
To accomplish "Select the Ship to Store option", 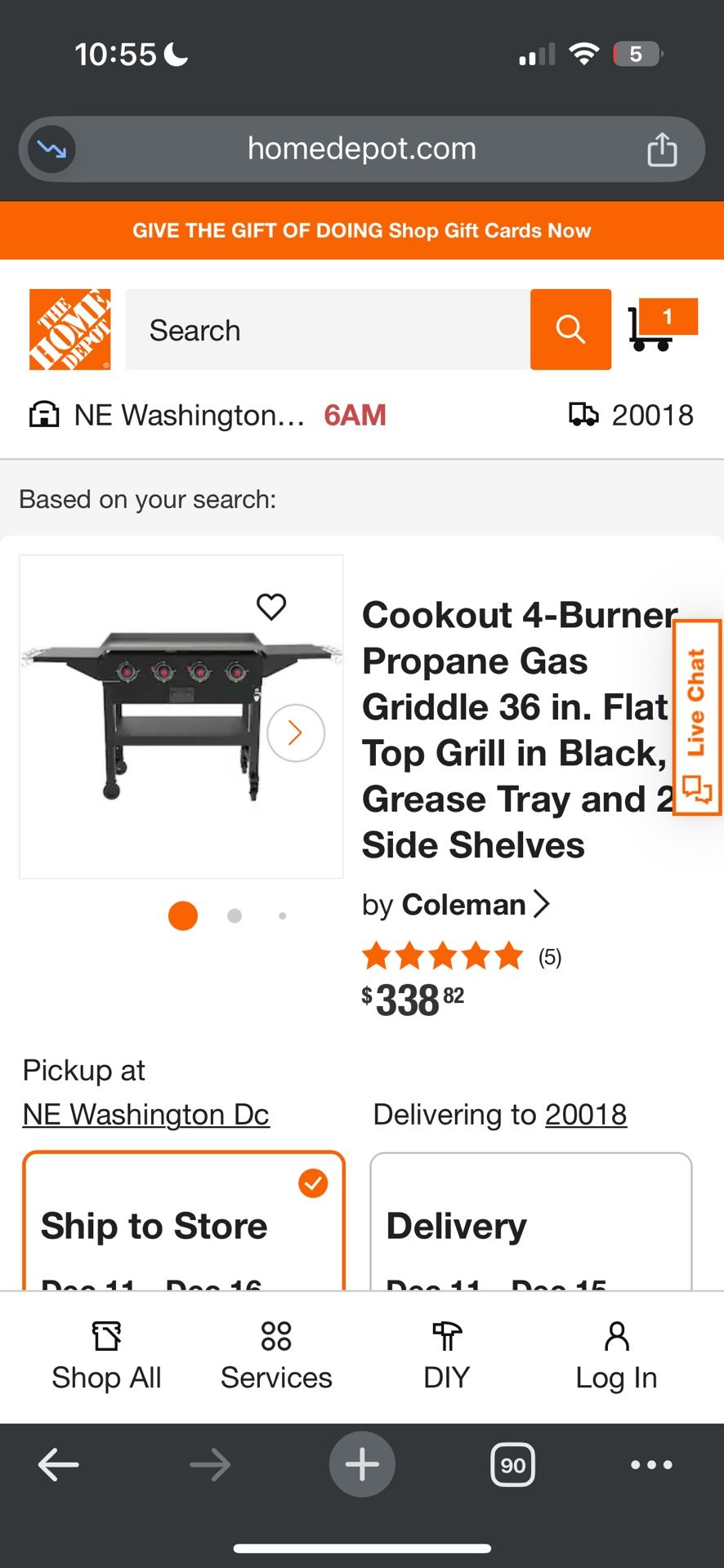I will tap(183, 1225).
